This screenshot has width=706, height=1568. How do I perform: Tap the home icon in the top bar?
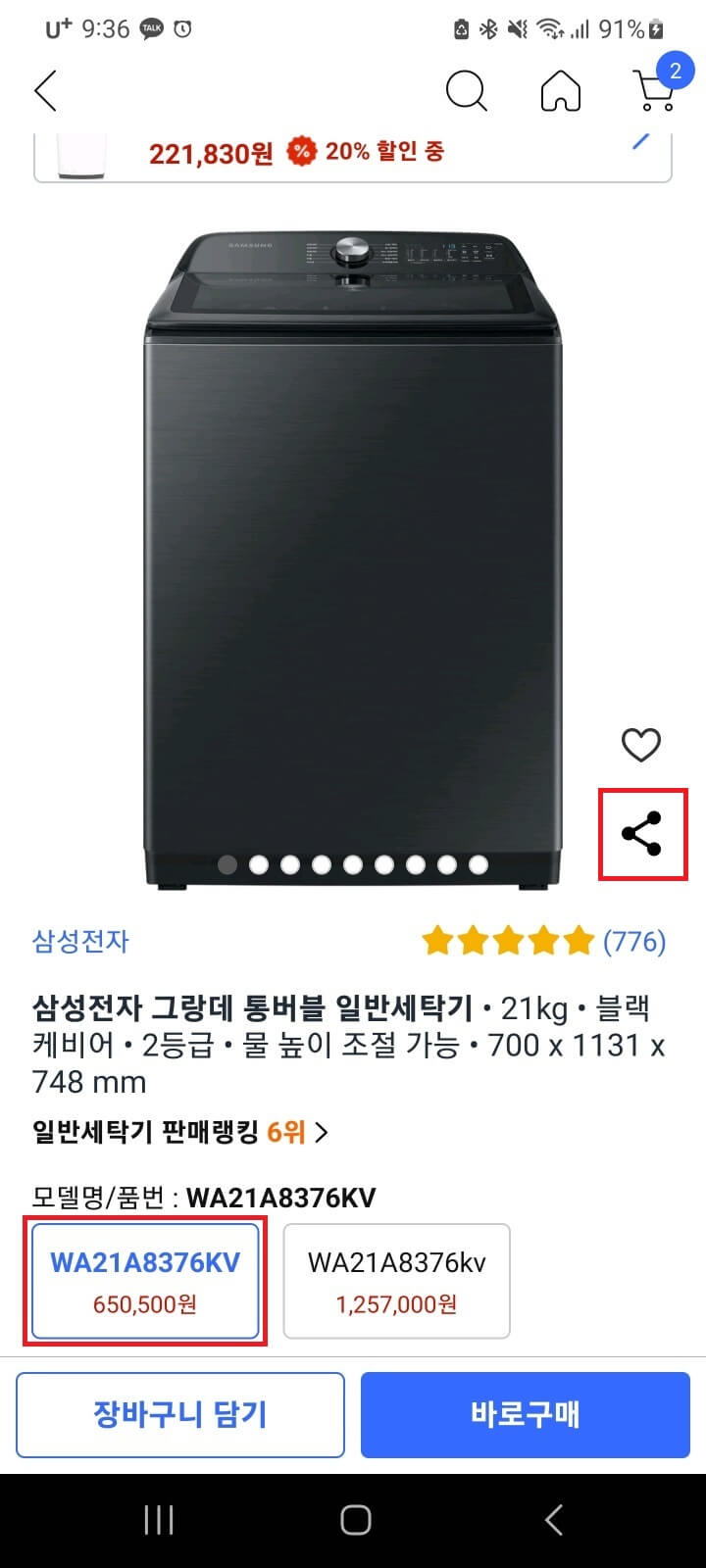[x=561, y=90]
